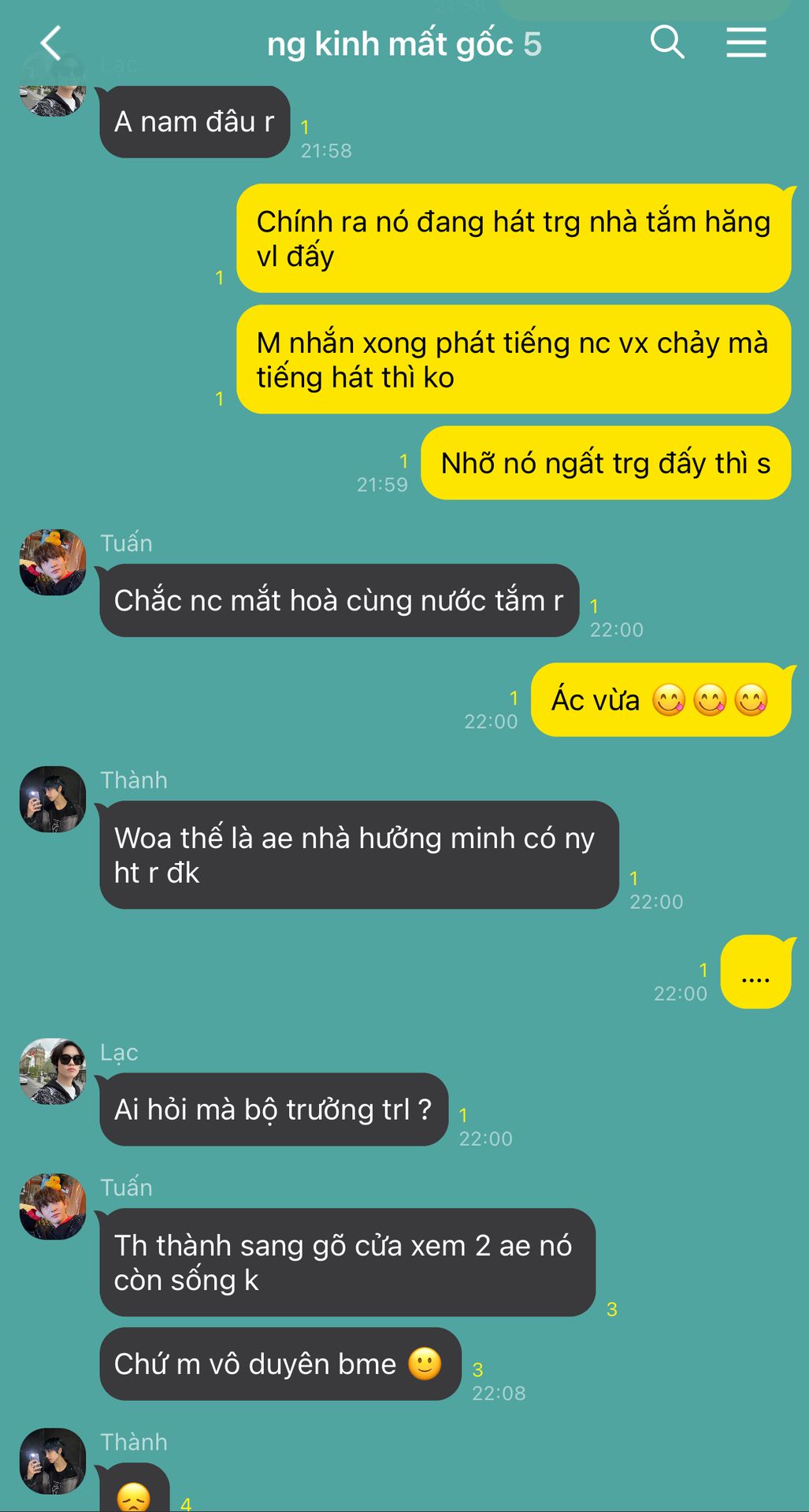Image resolution: width=809 pixels, height=1512 pixels.
Task: Open Tuấn's avatar next to 'Chắc nc mắt' message
Action: [x=53, y=562]
